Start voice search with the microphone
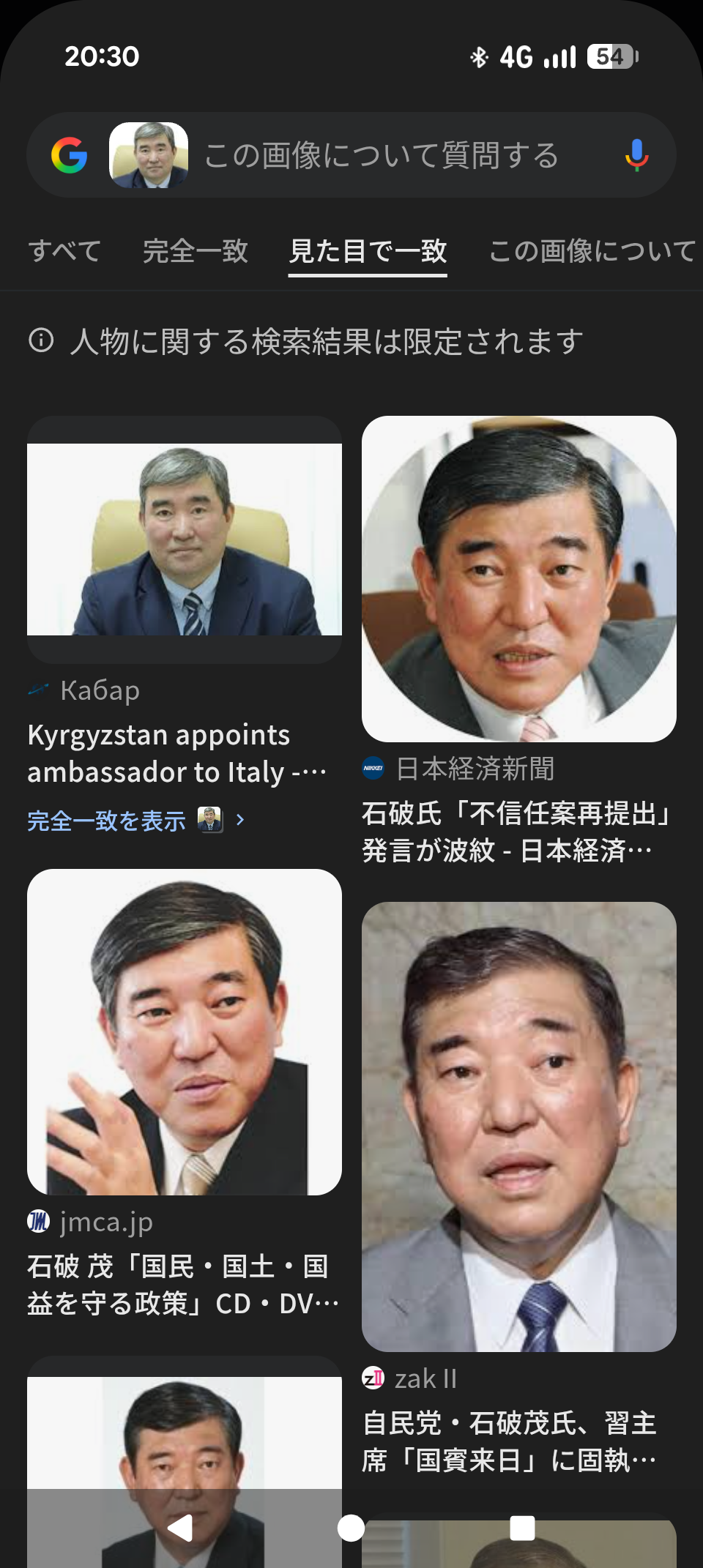This screenshot has width=703, height=1568. (x=636, y=155)
